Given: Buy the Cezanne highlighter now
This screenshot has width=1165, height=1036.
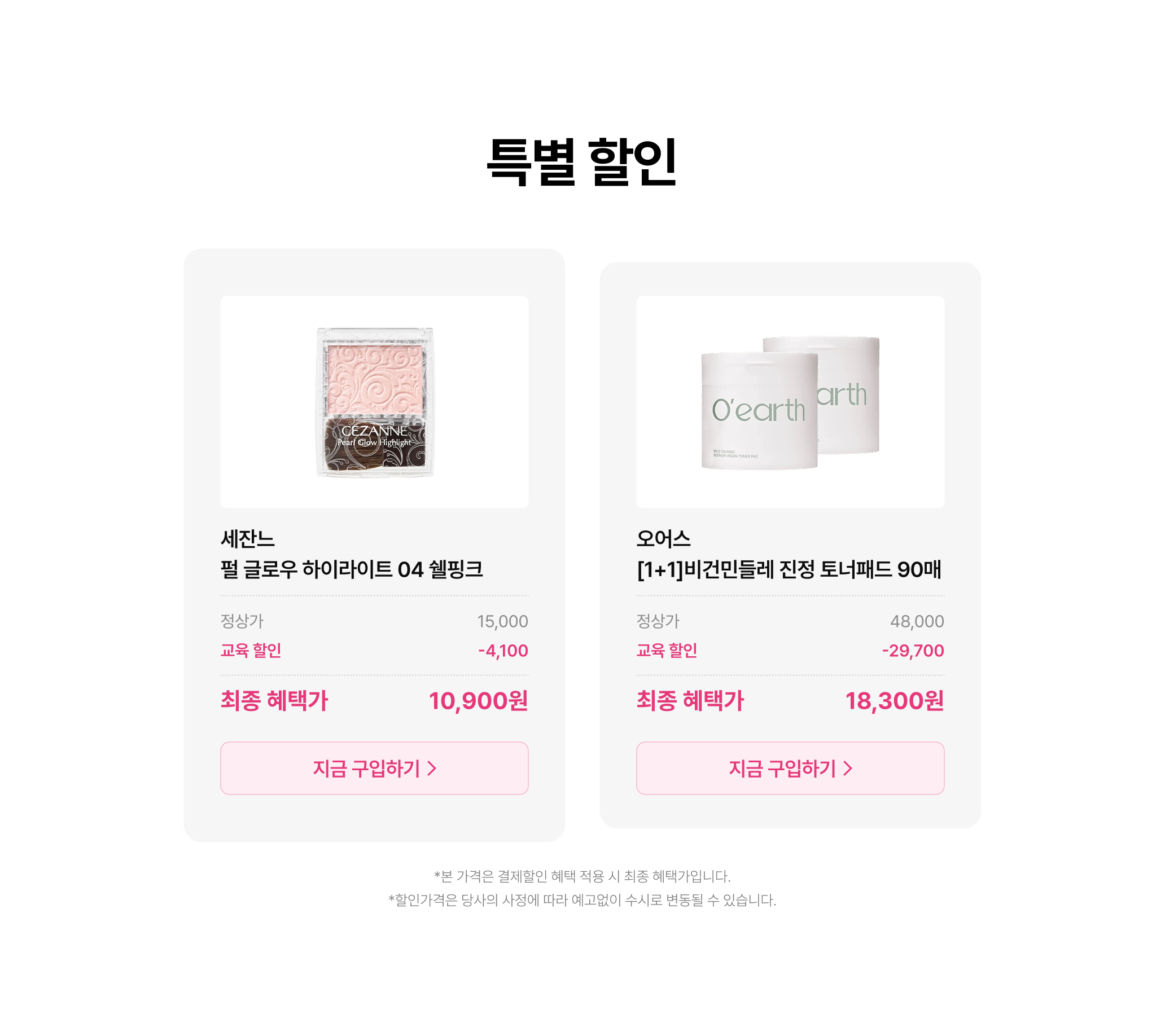Looking at the screenshot, I should pyautogui.click(x=374, y=768).
